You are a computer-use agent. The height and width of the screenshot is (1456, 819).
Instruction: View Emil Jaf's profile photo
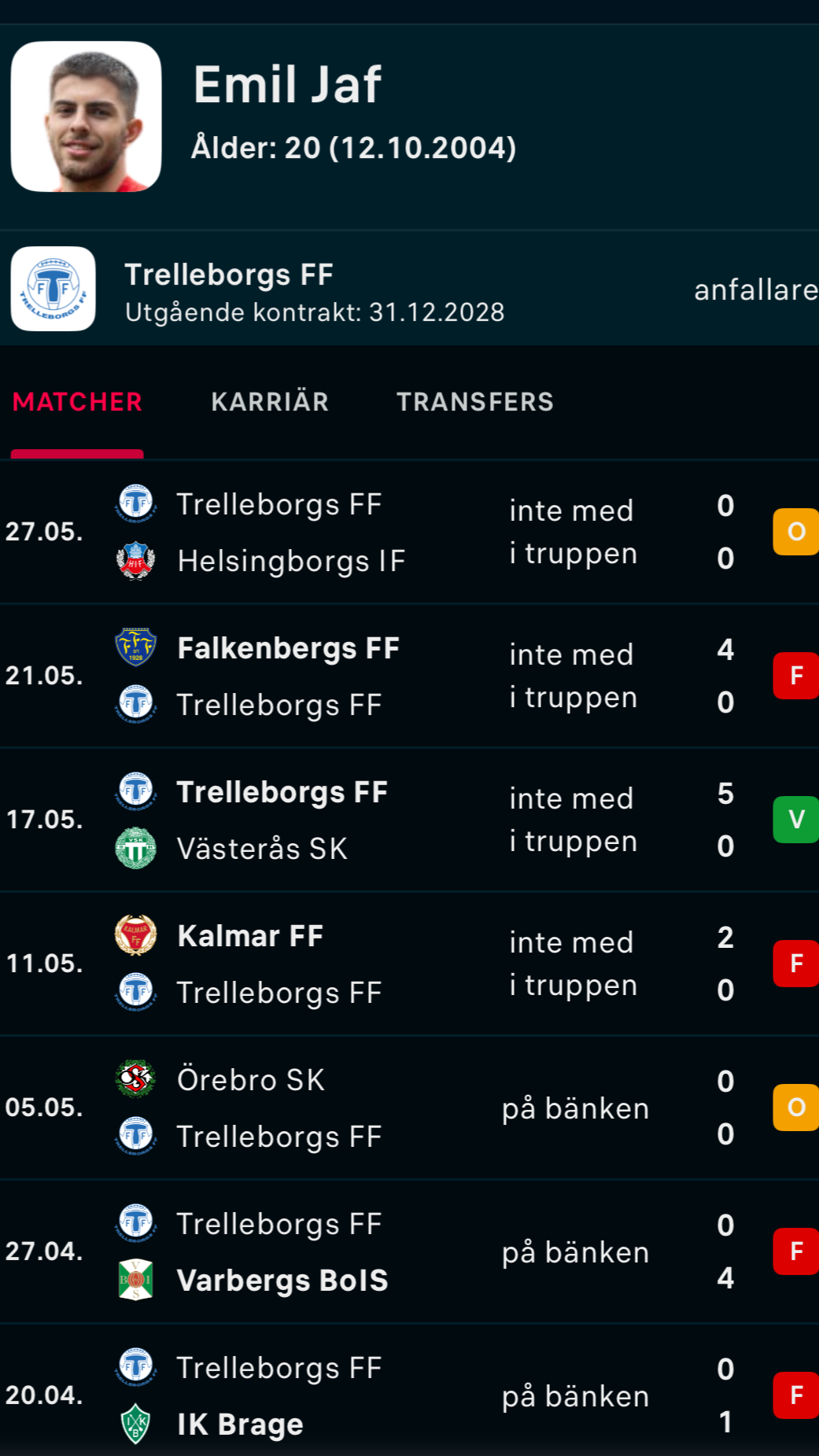(86, 116)
